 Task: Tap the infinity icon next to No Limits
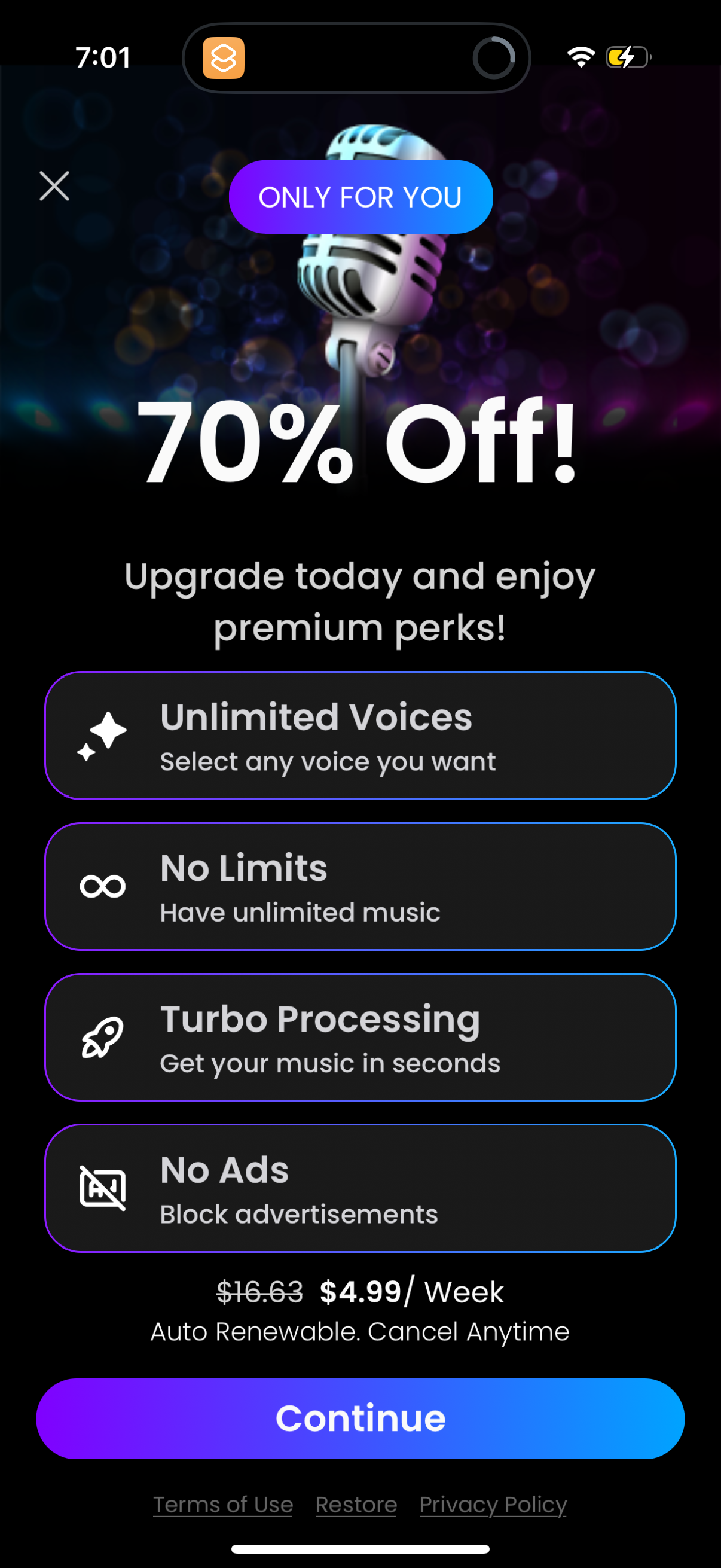point(102,886)
